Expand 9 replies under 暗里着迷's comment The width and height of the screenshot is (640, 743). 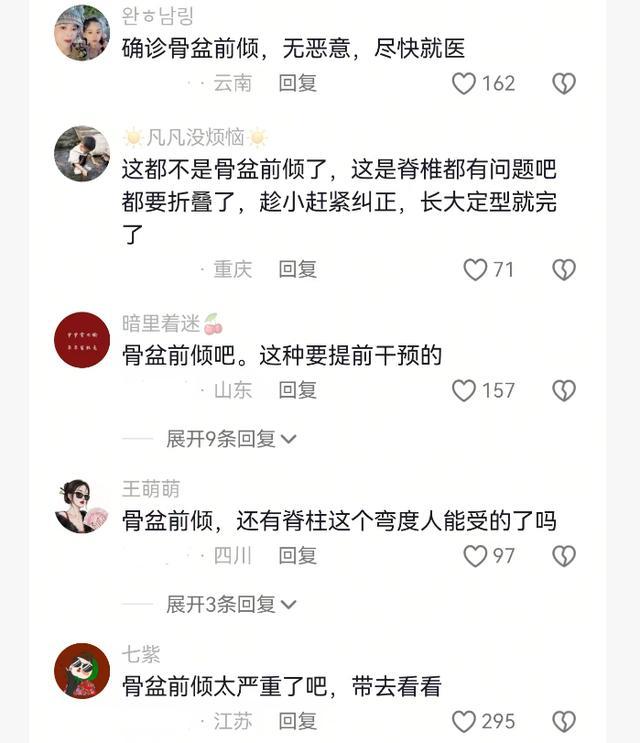[231, 438]
